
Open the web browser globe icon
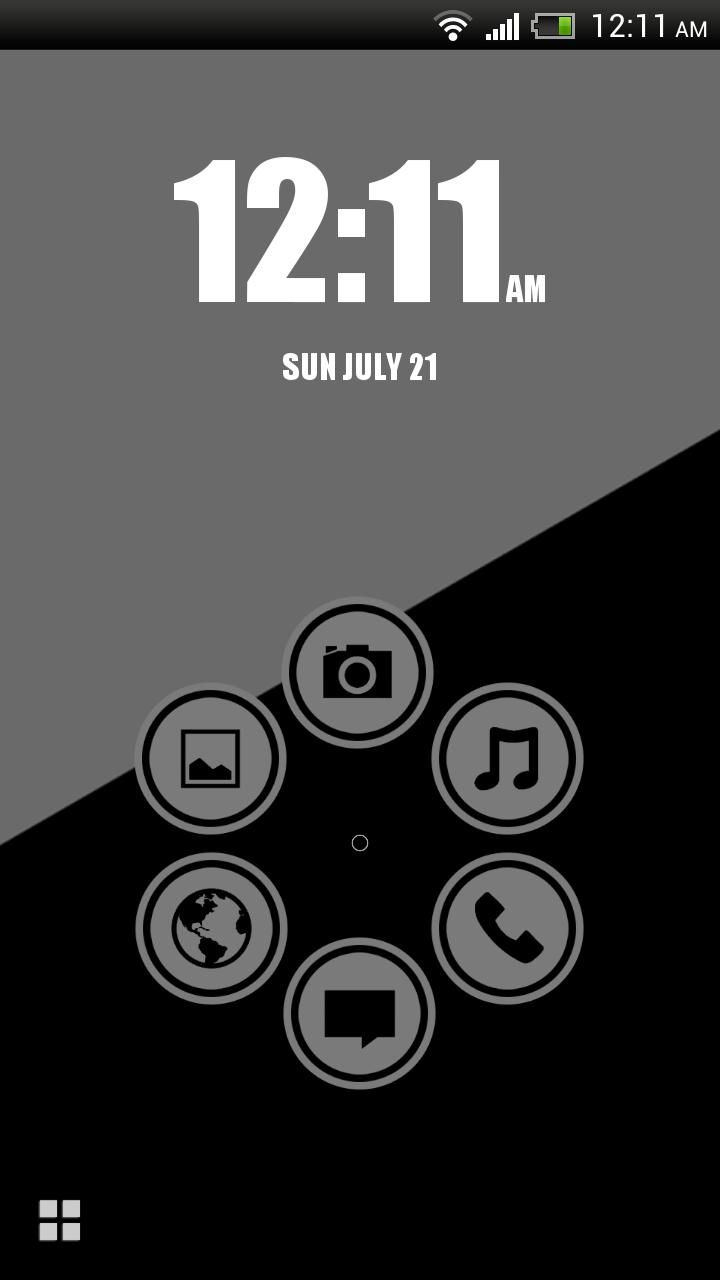click(211, 928)
